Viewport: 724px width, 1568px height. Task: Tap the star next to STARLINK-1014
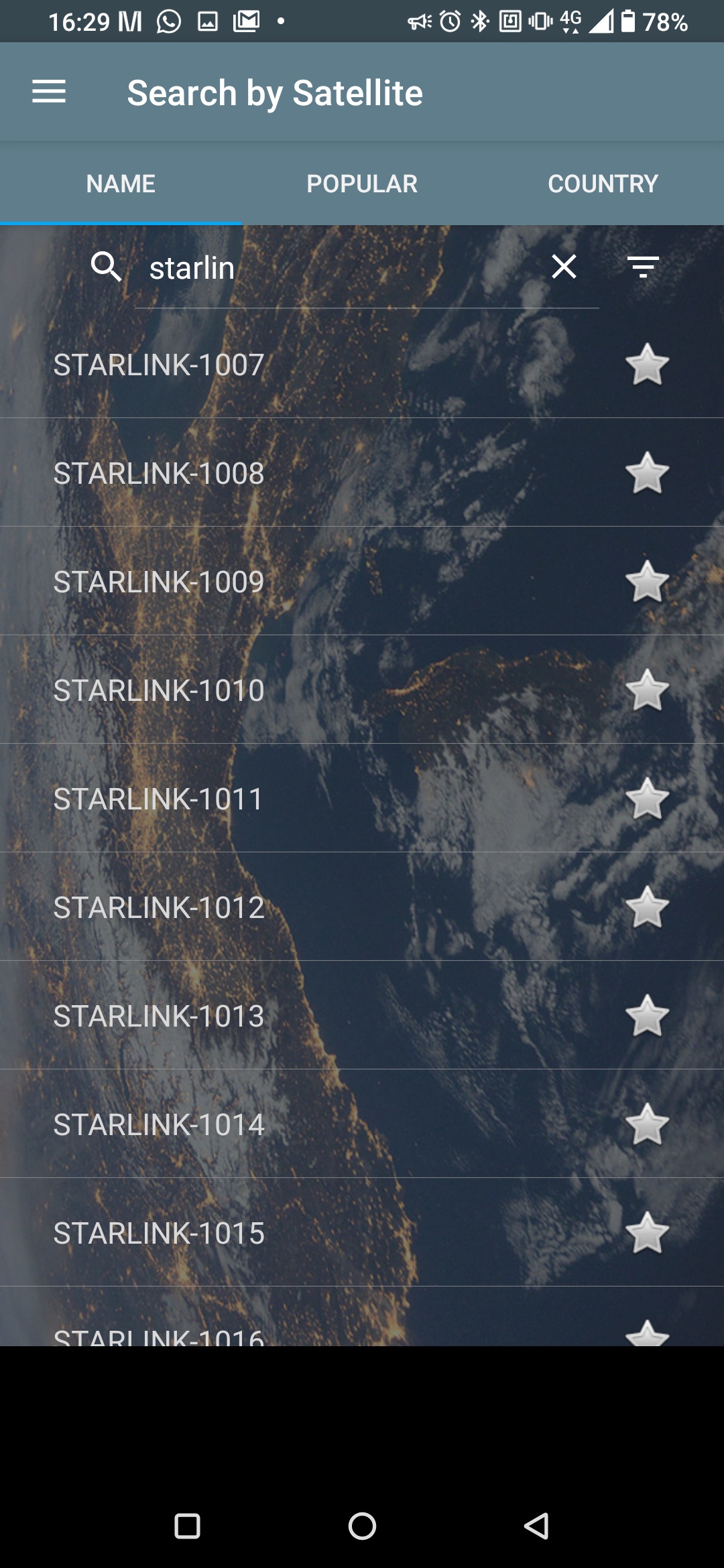[647, 1124]
